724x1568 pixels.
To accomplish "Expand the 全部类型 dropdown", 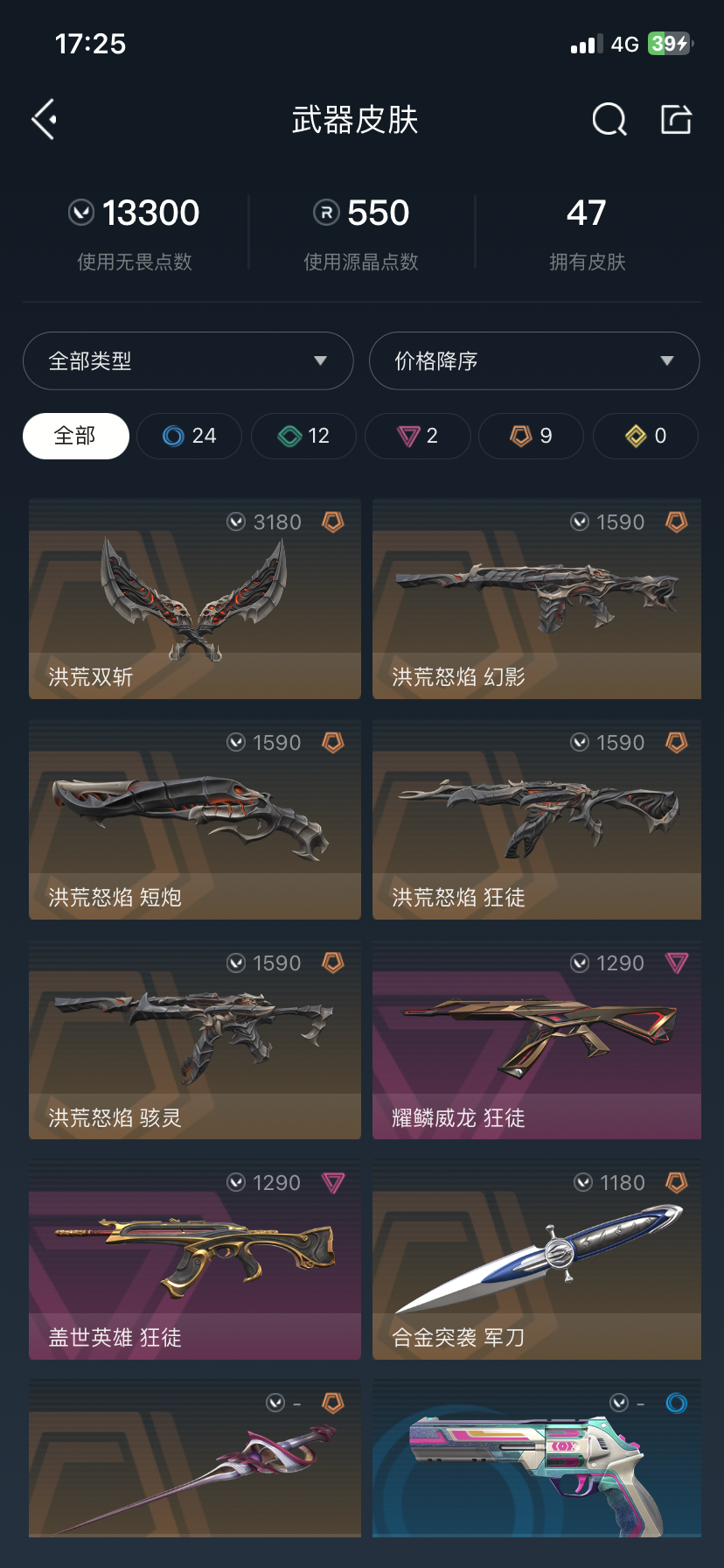I will coord(188,360).
